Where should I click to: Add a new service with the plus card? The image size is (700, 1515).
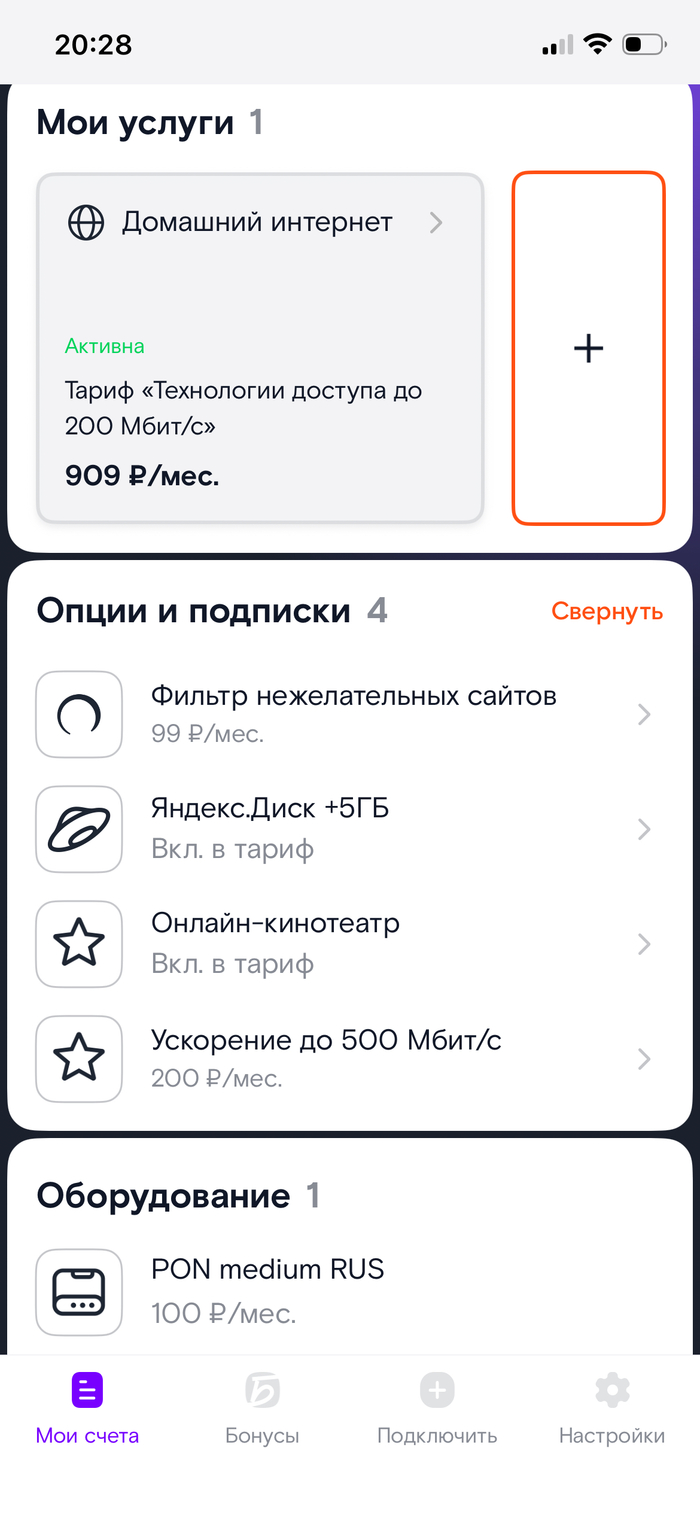(588, 348)
